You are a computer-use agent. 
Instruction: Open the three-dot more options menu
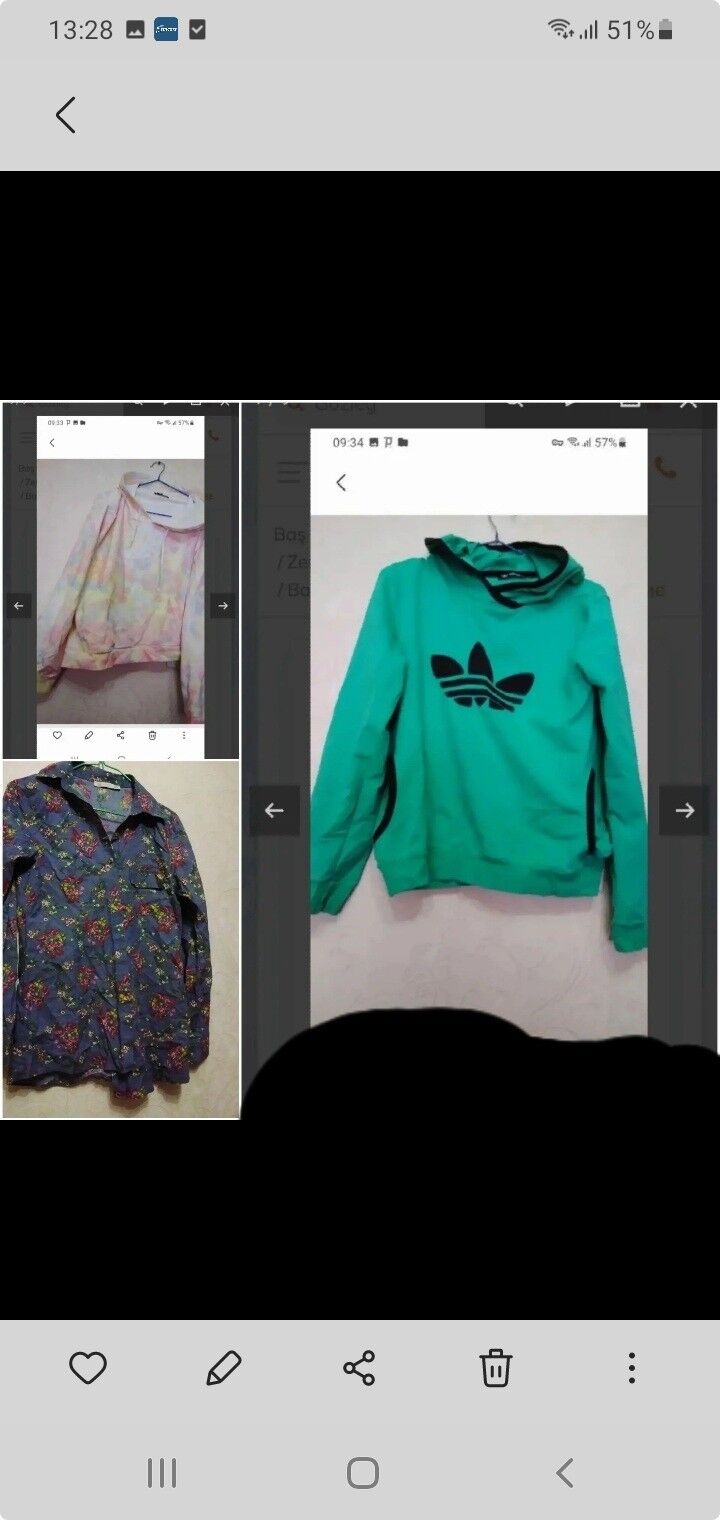[631, 1367]
